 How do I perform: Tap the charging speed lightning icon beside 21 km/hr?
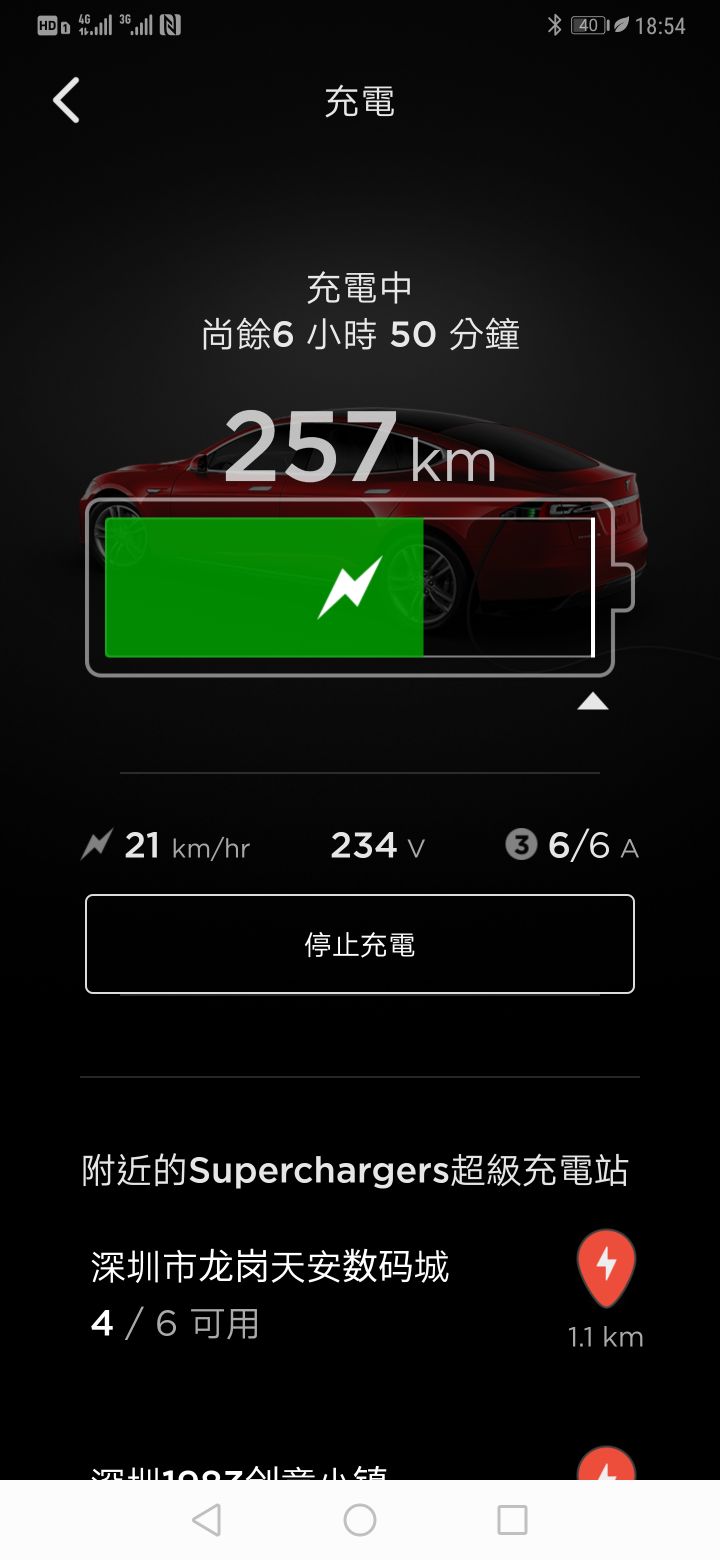click(x=95, y=845)
